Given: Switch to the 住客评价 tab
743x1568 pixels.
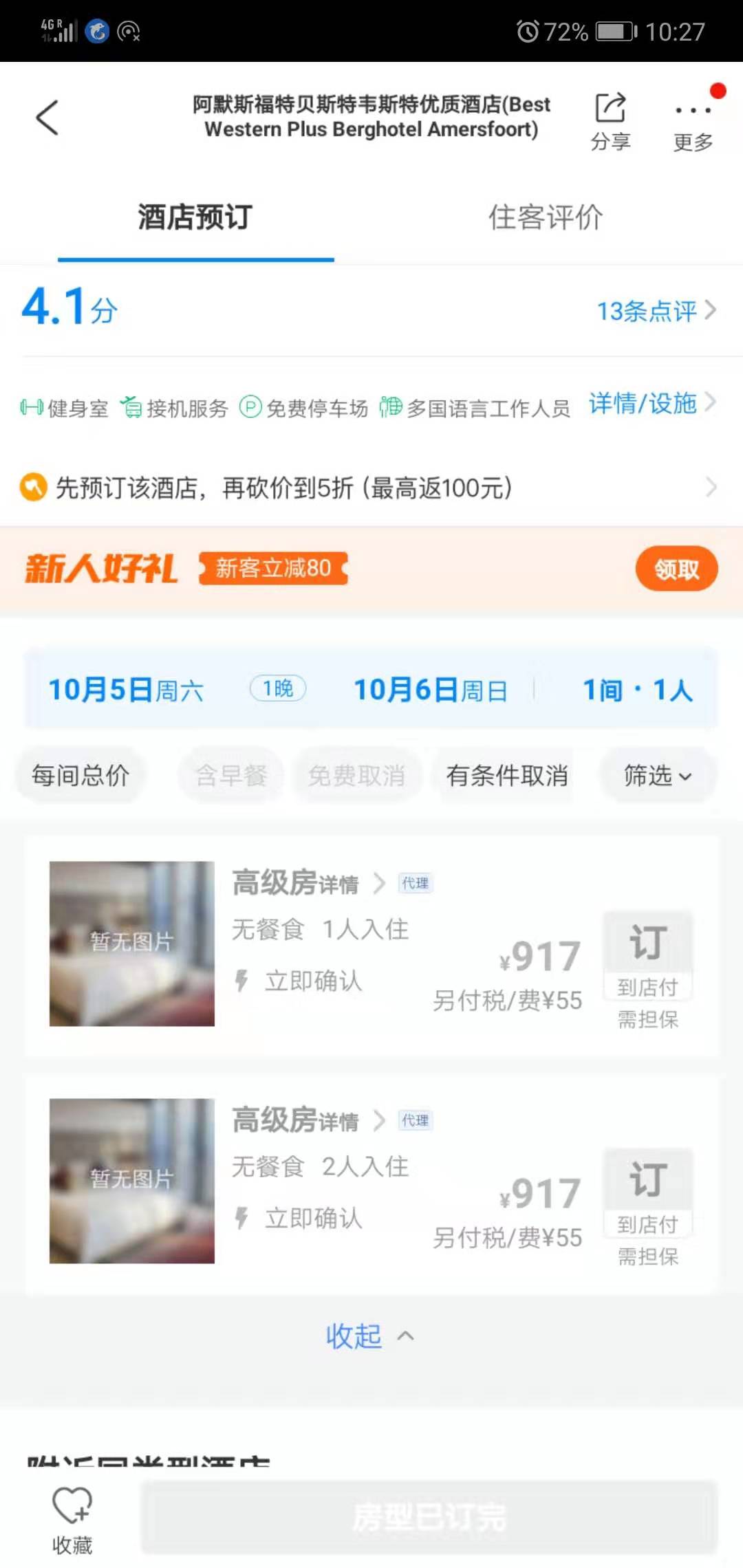Looking at the screenshot, I should (546, 217).
